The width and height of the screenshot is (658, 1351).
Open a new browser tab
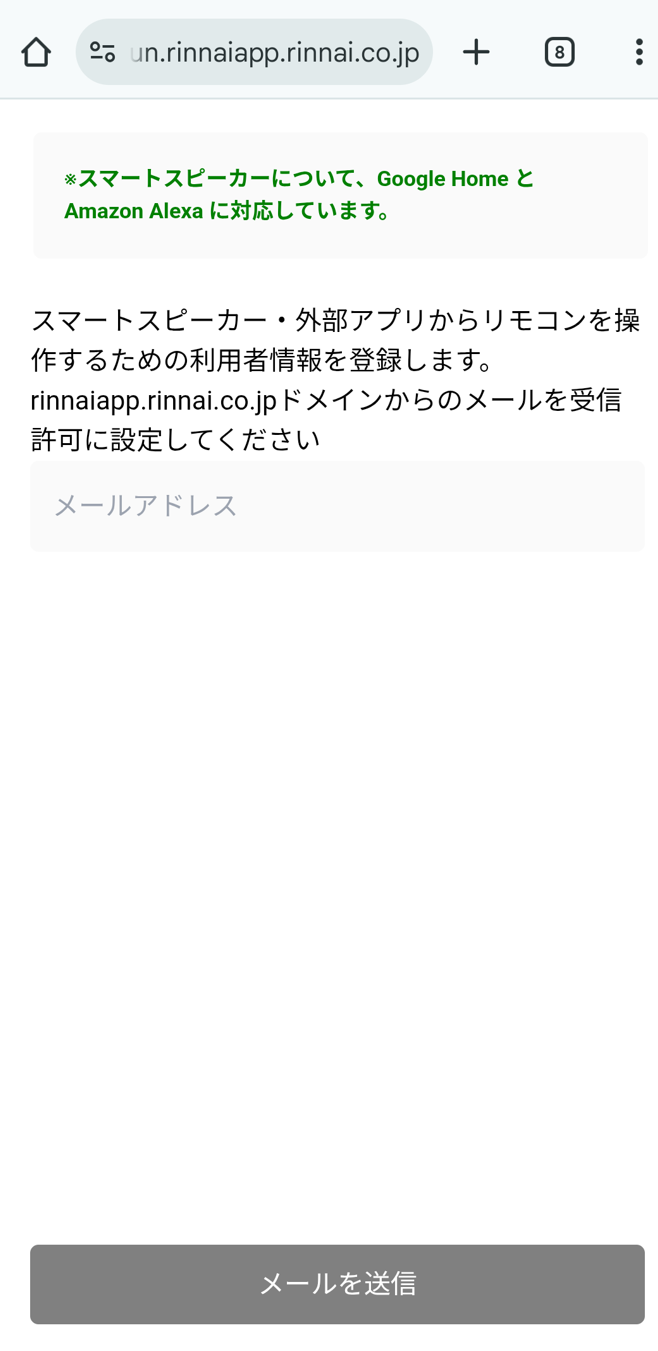pyautogui.click(x=477, y=52)
